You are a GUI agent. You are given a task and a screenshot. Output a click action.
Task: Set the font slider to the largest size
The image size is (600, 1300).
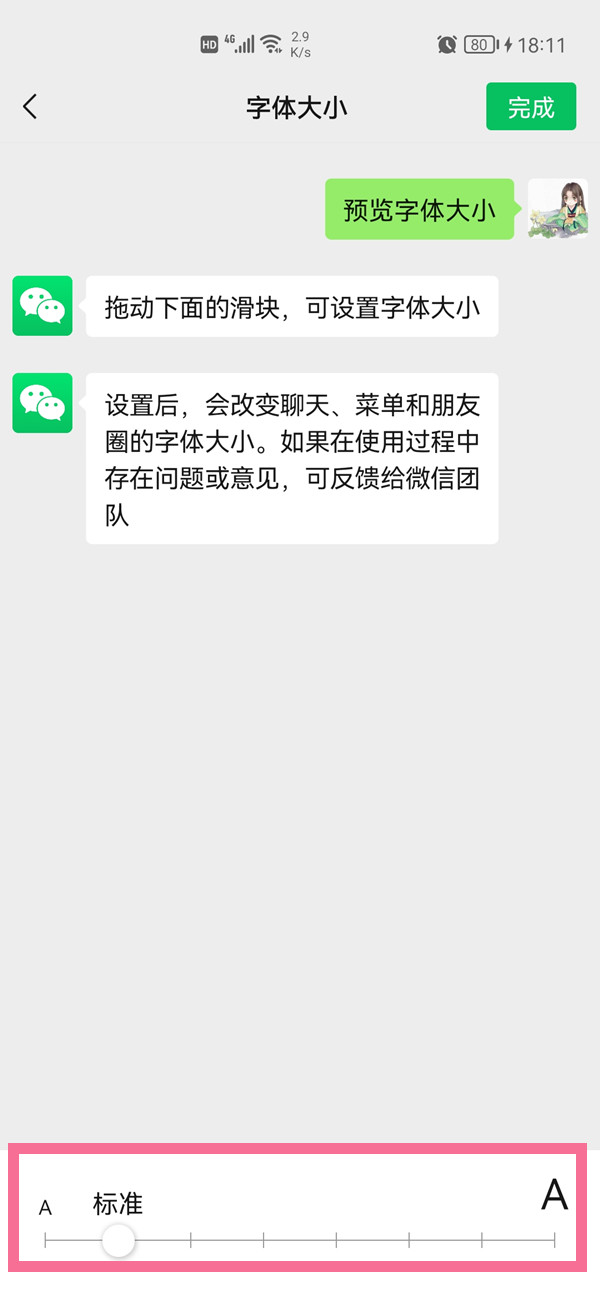[x=554, y=1241]
